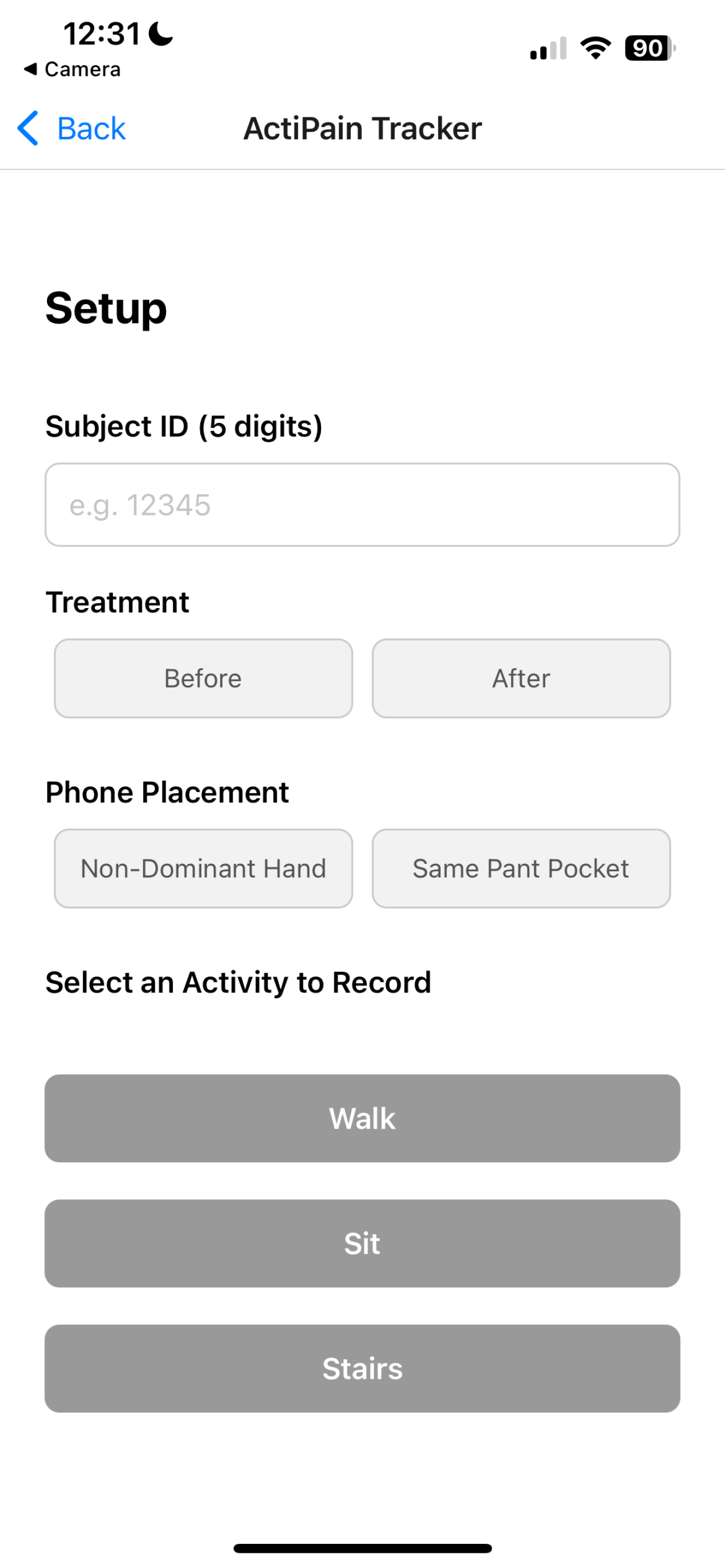This screenshot has height=1568, width=725.
Task: Return to Camera app via status bar
Action: pyautogui.click(x=72, y=70)
